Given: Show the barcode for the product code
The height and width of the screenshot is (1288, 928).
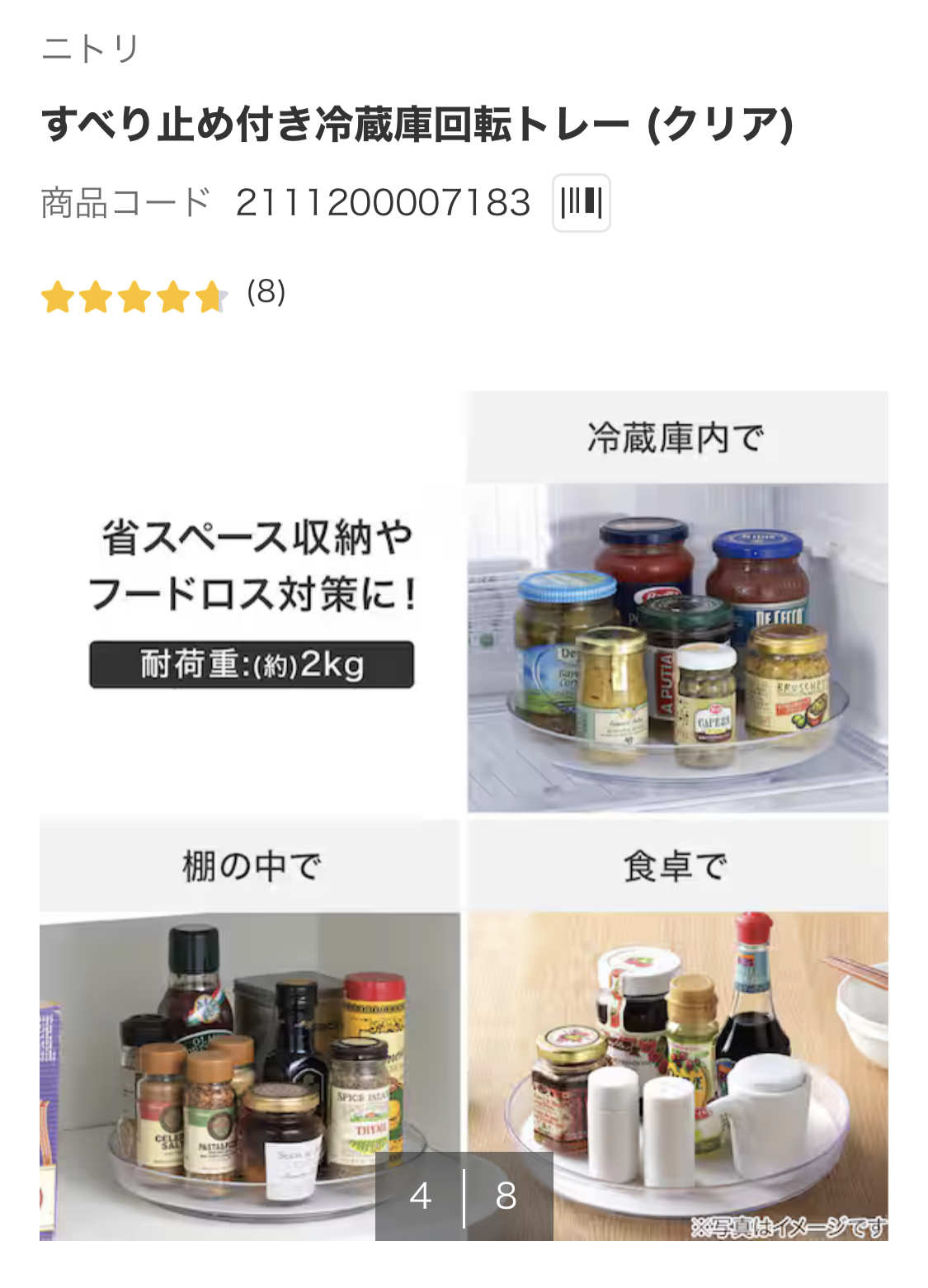Looking at the screenshot, I should click(581, 203).
